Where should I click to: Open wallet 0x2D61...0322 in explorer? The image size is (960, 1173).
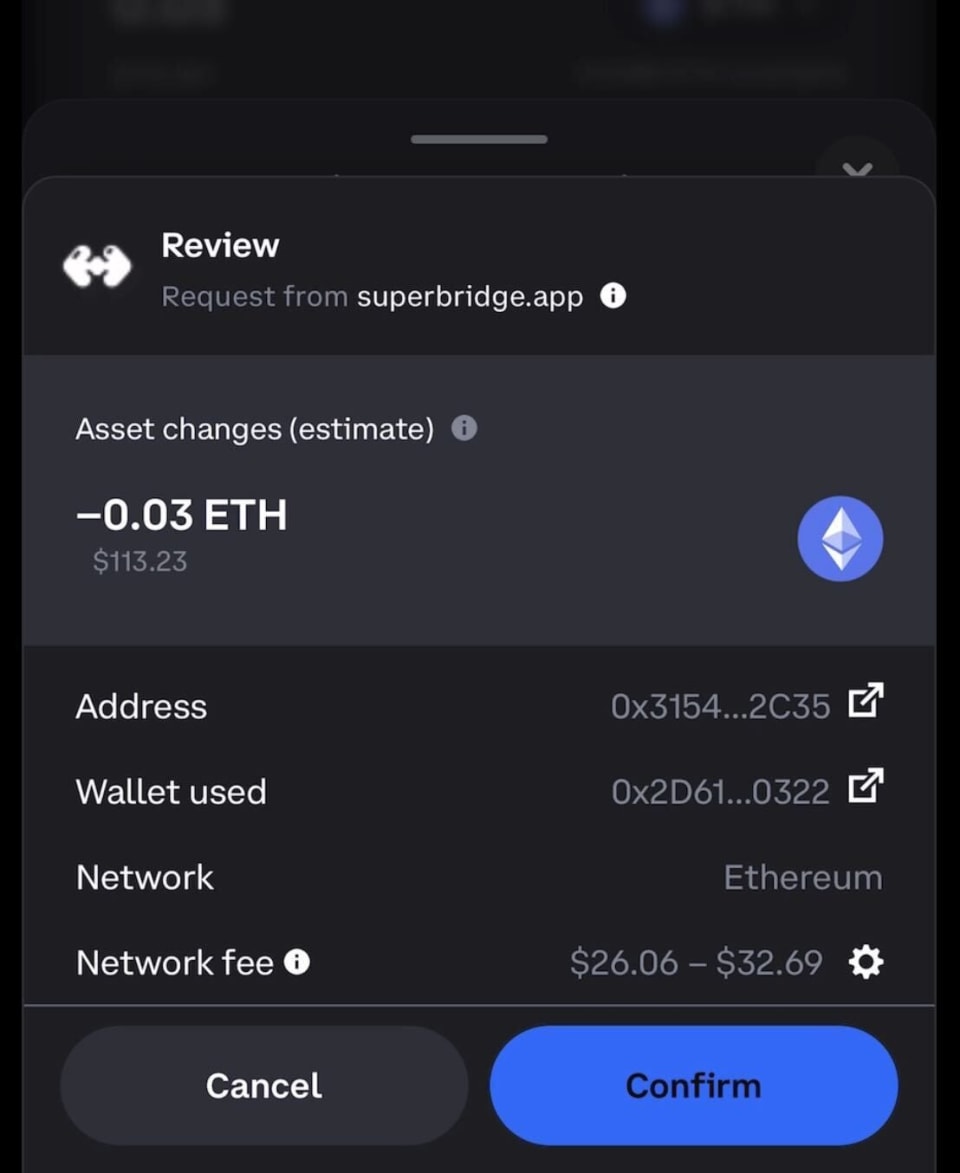tap(865, 787)
